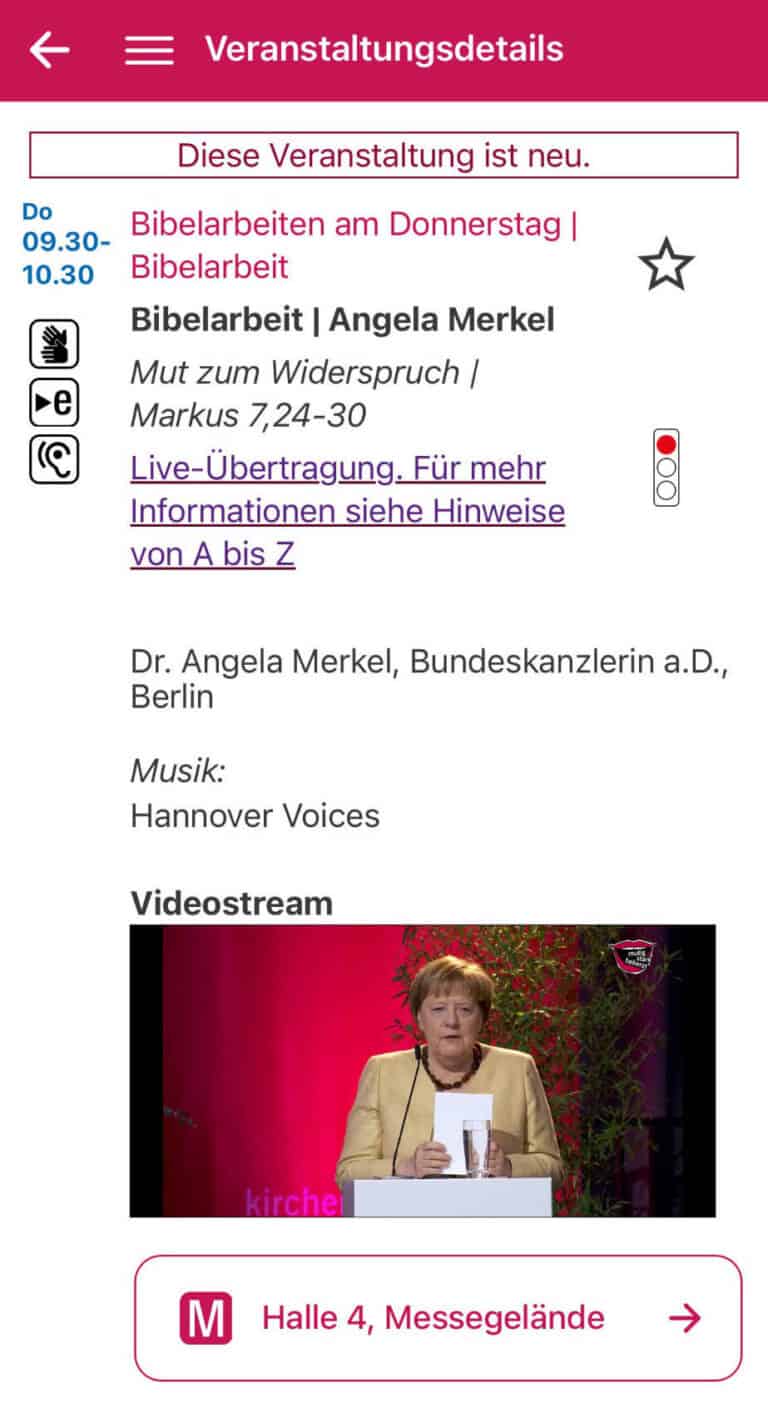Click the easy language (►e) accessibility icon

[x=54, y=401]
